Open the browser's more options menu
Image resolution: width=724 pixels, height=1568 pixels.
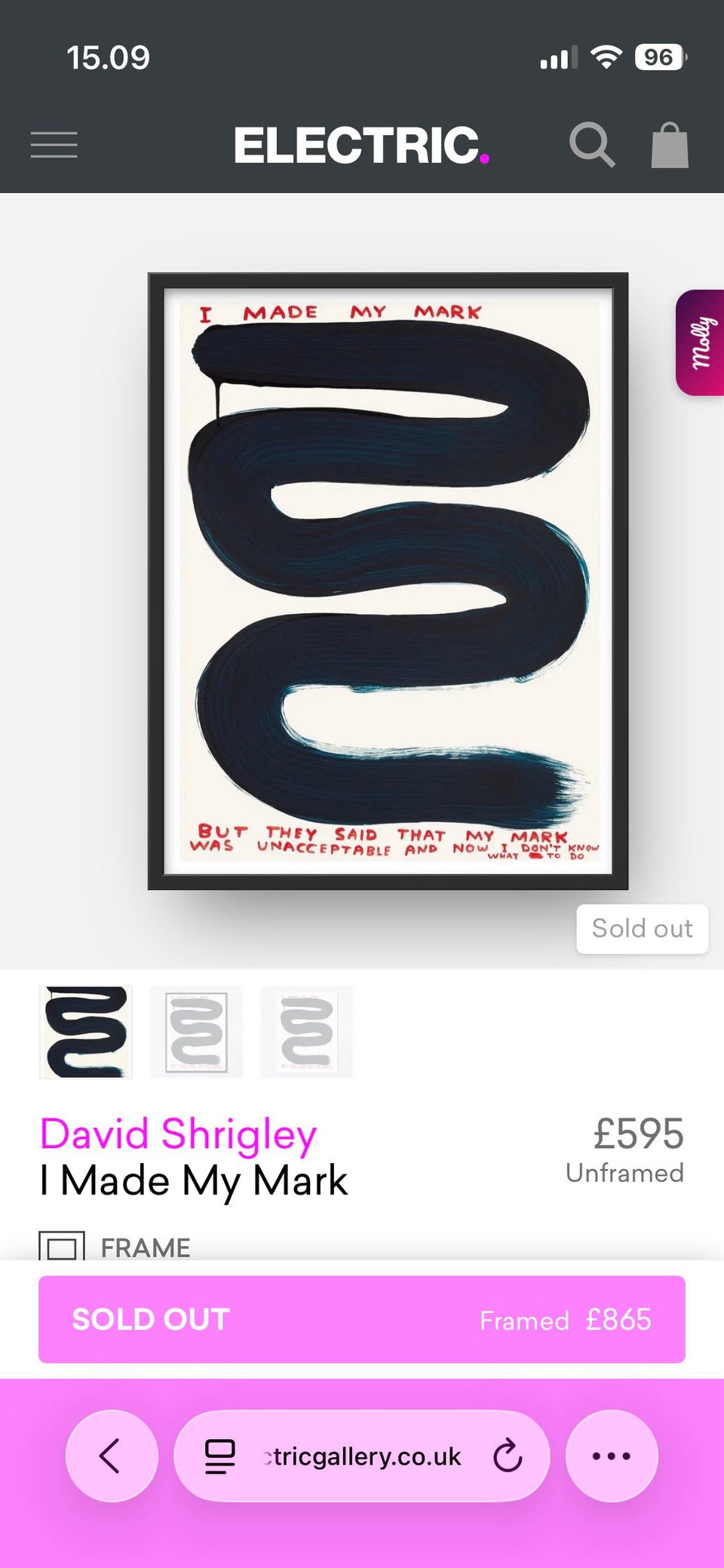point(612,1456)
